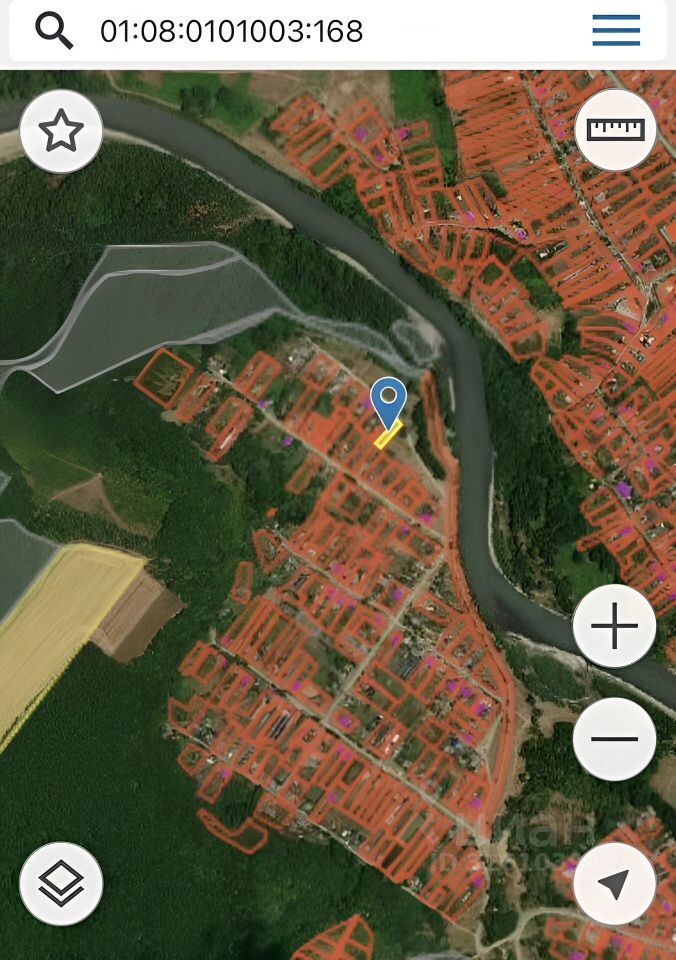Zoom out the map with minus
Image resolution: width=676 pixels, height=960 pixels.
click(614, 739)
